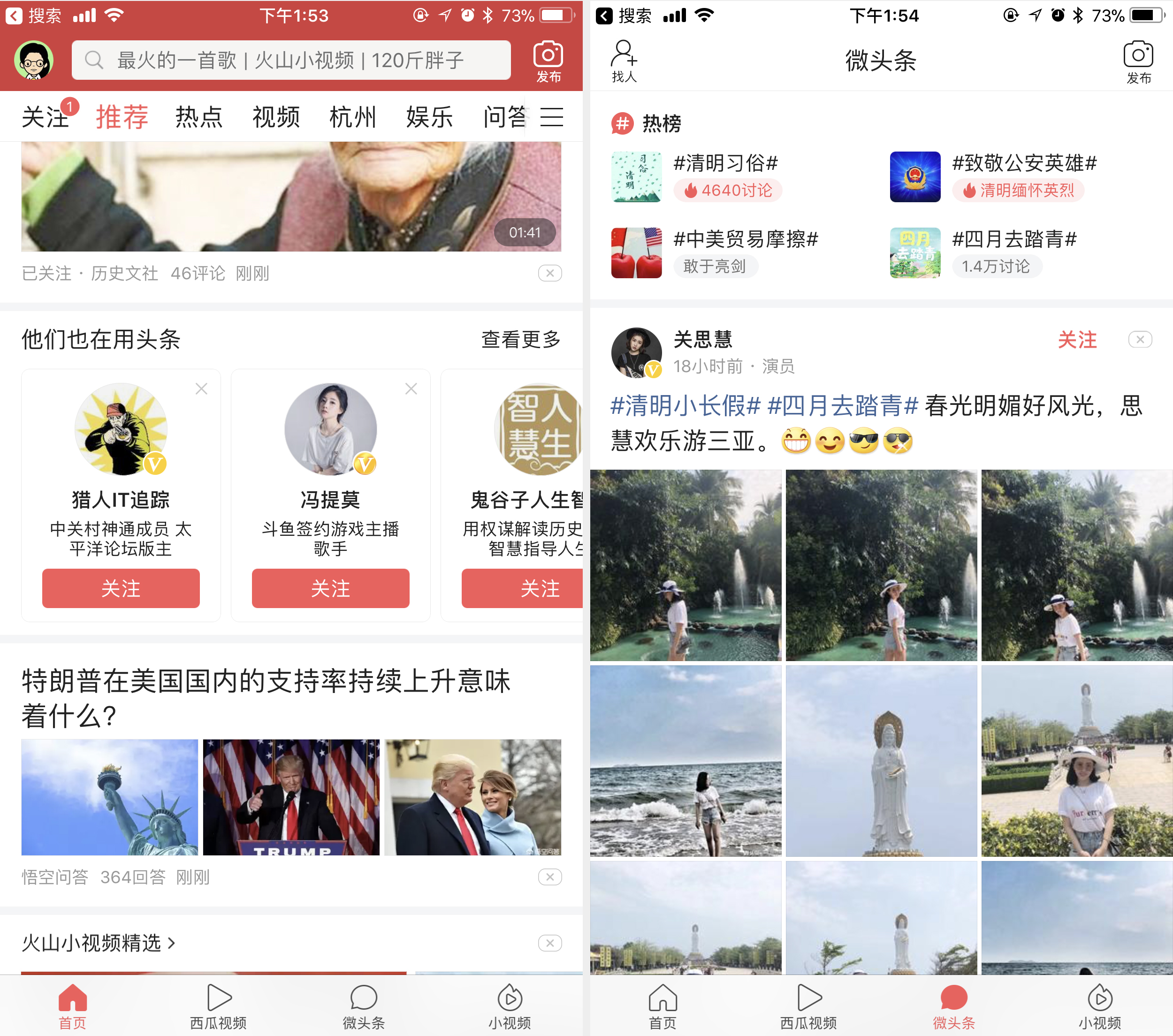The width and height of the screenshot is (1173, 1036).
Task: Open the #致敬公安英雄# topic
Action: point(1024,164)
